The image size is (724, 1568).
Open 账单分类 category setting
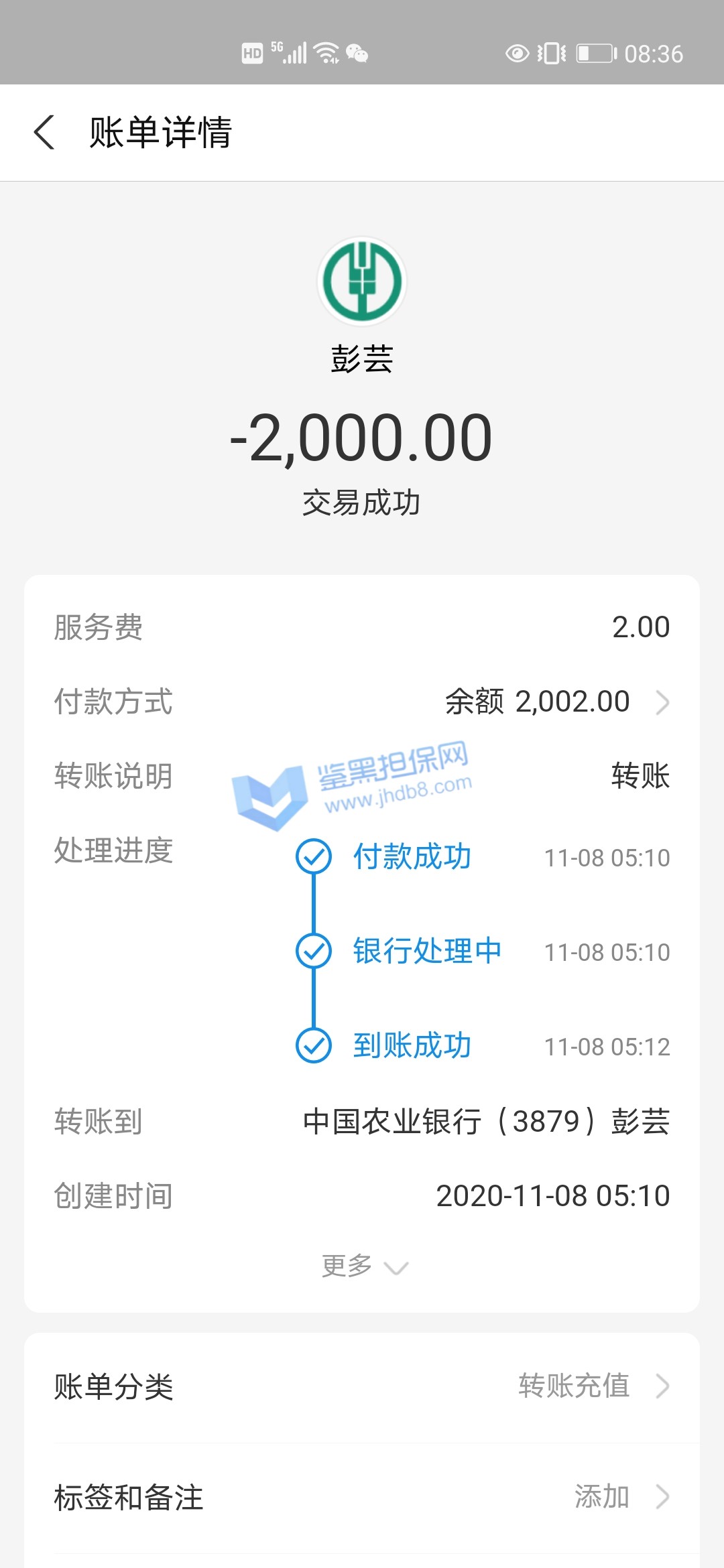point(362,1386)
